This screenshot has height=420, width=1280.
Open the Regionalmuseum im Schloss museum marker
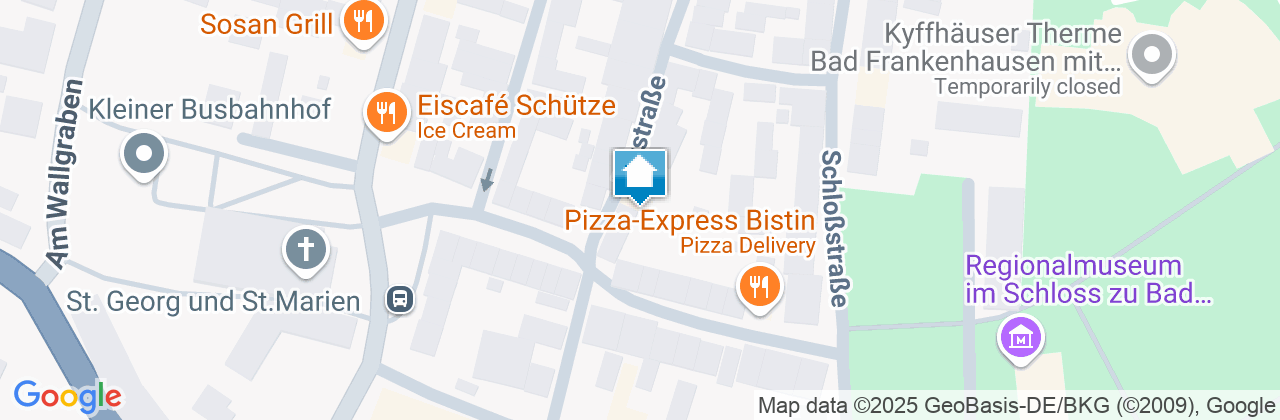pos(1021,337)
